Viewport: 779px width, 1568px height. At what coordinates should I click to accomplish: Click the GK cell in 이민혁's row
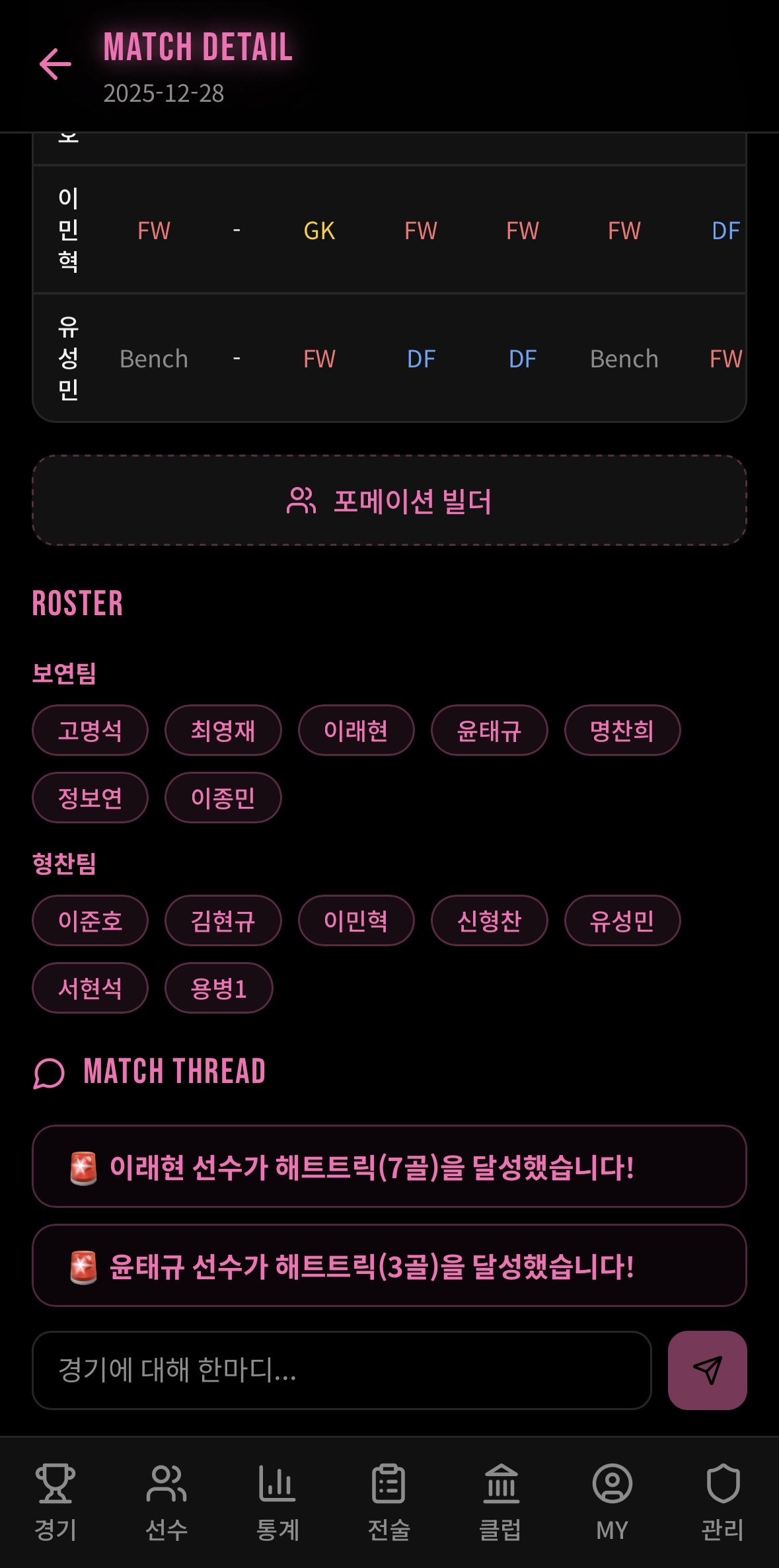[x=318, y=231]
